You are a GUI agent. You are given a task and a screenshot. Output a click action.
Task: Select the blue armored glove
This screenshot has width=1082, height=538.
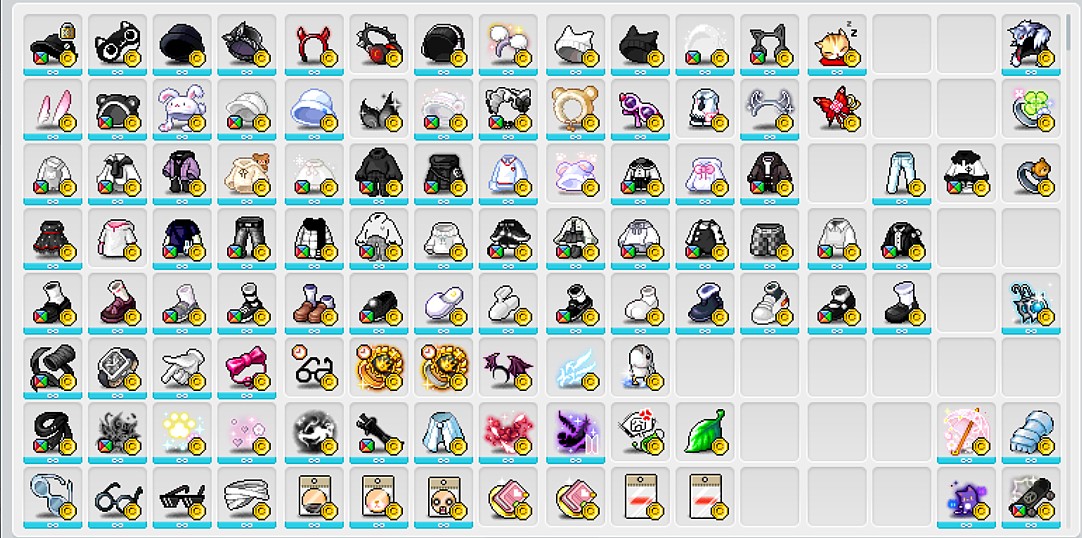point(1031,432)
